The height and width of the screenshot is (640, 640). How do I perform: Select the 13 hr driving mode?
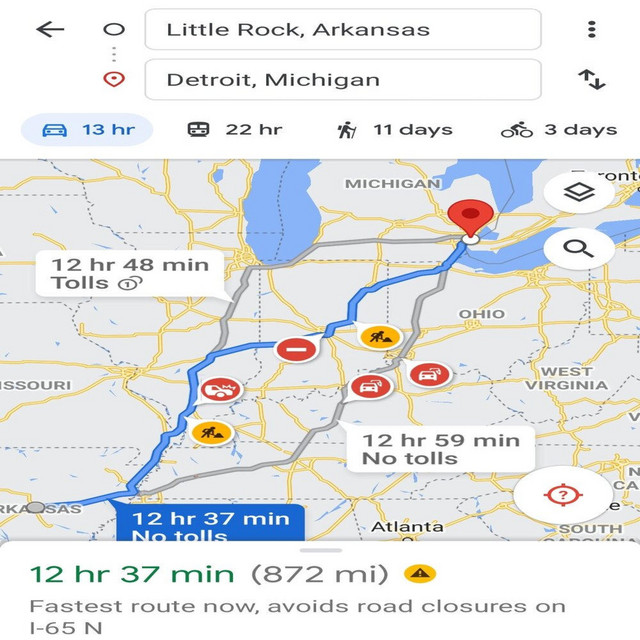tap(86, 130)
